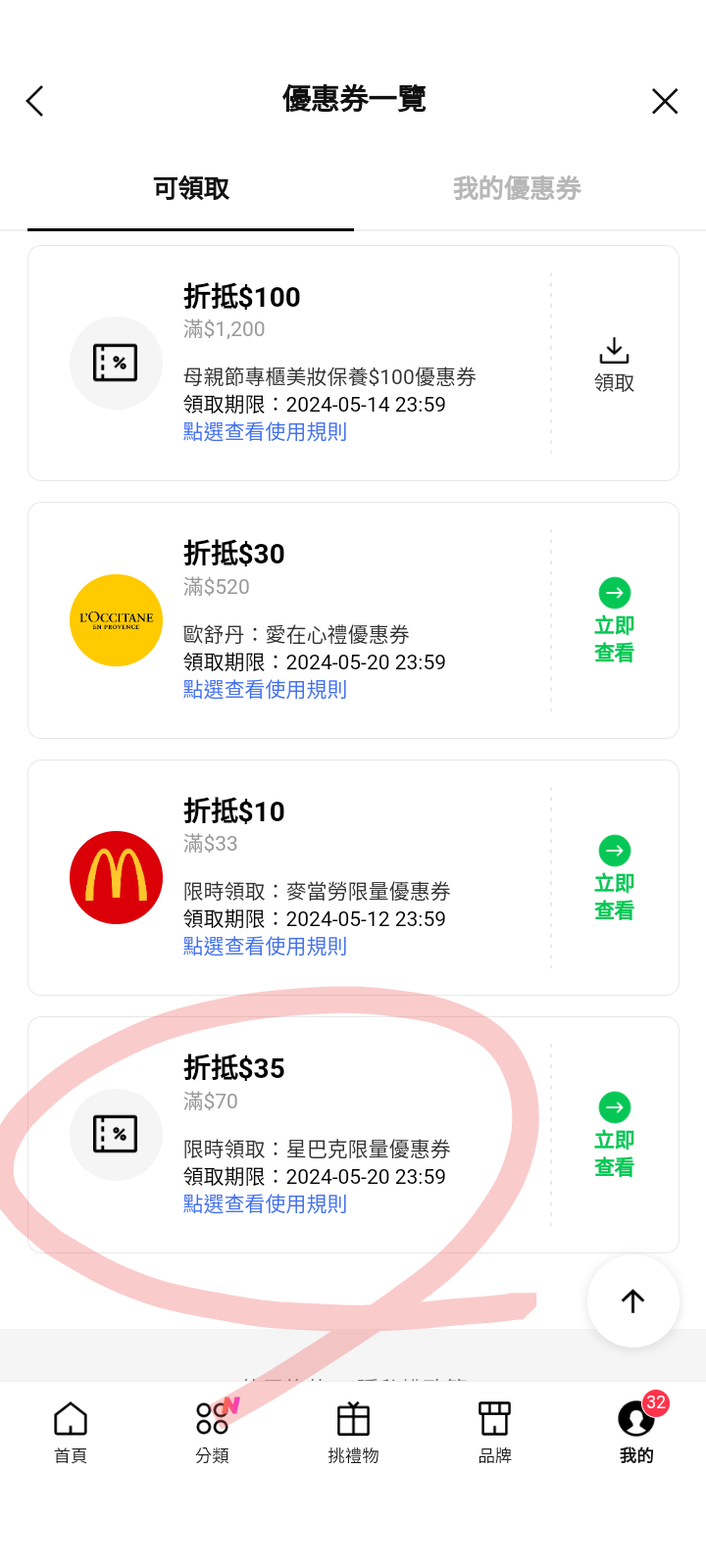Switch to the 挑禮物 tab
Screen dimensions: 706x1568
point(353,1433)
